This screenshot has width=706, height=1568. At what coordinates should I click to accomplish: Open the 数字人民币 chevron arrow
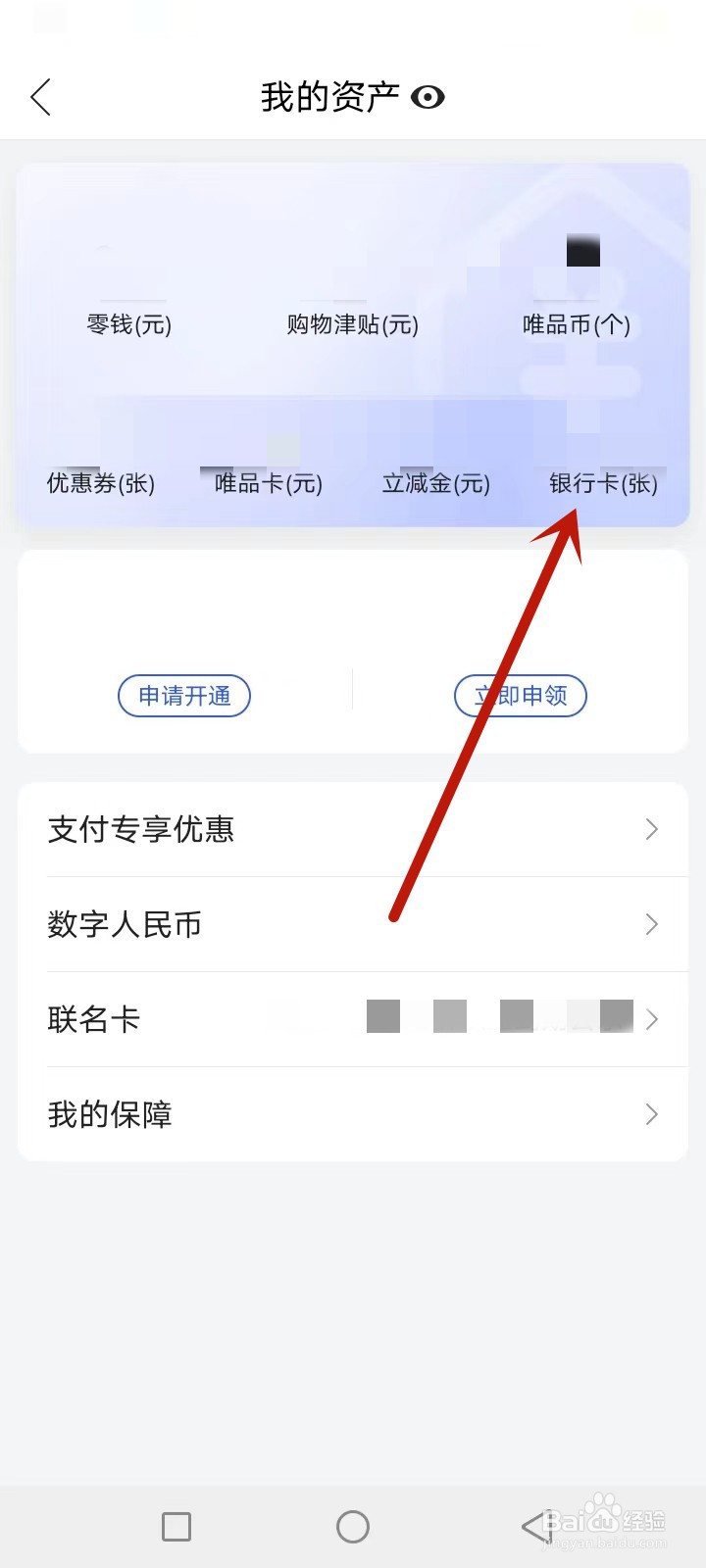pos(651,923)
